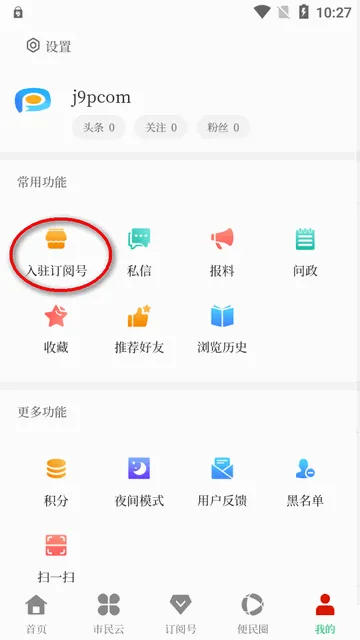The width and height of the screenshot is (360, 640).
Task: Switch to the 首页 tab
Action: (x=36, y=614)
